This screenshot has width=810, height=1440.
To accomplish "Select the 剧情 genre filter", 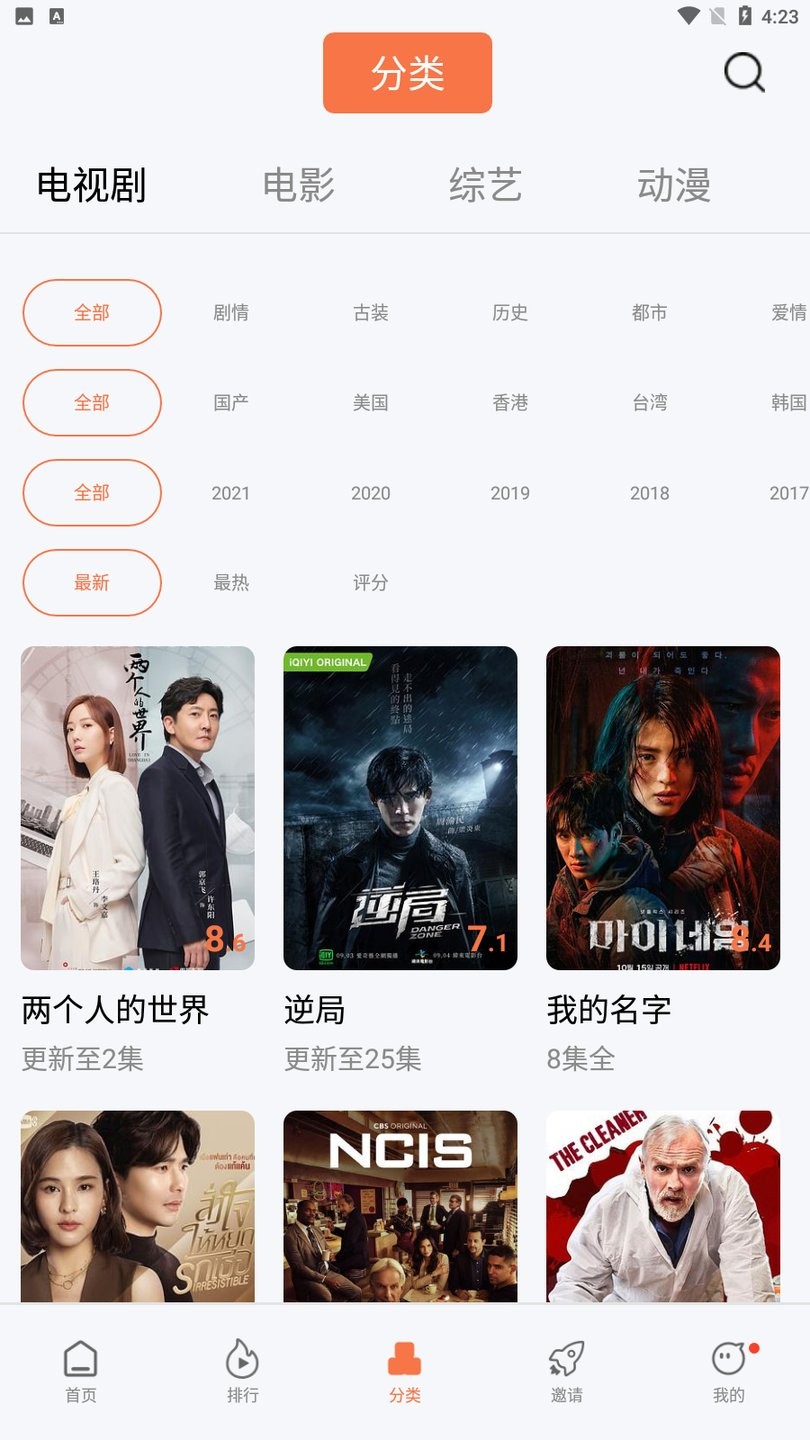I will pos(230,312).
